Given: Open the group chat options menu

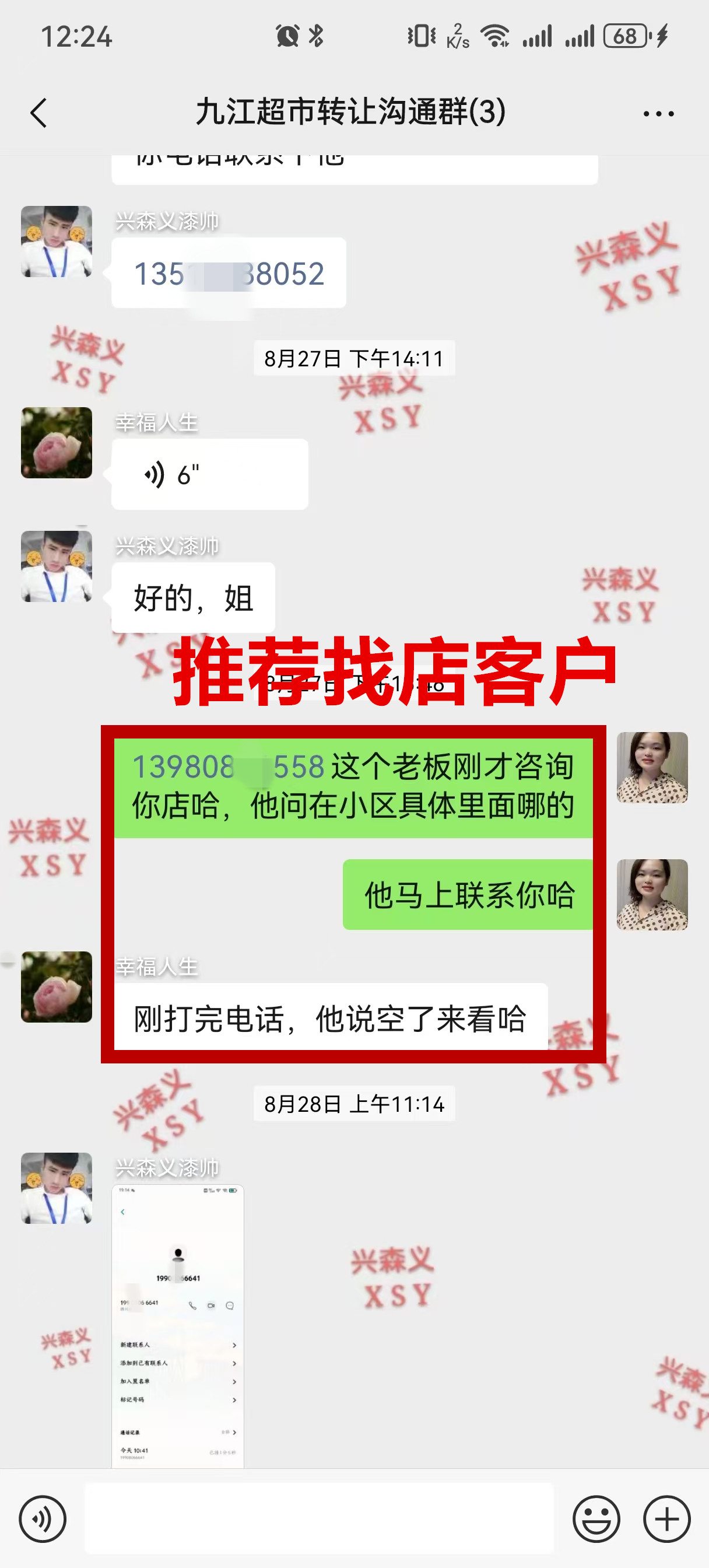Looking at the screenshot, I should 658,114.
